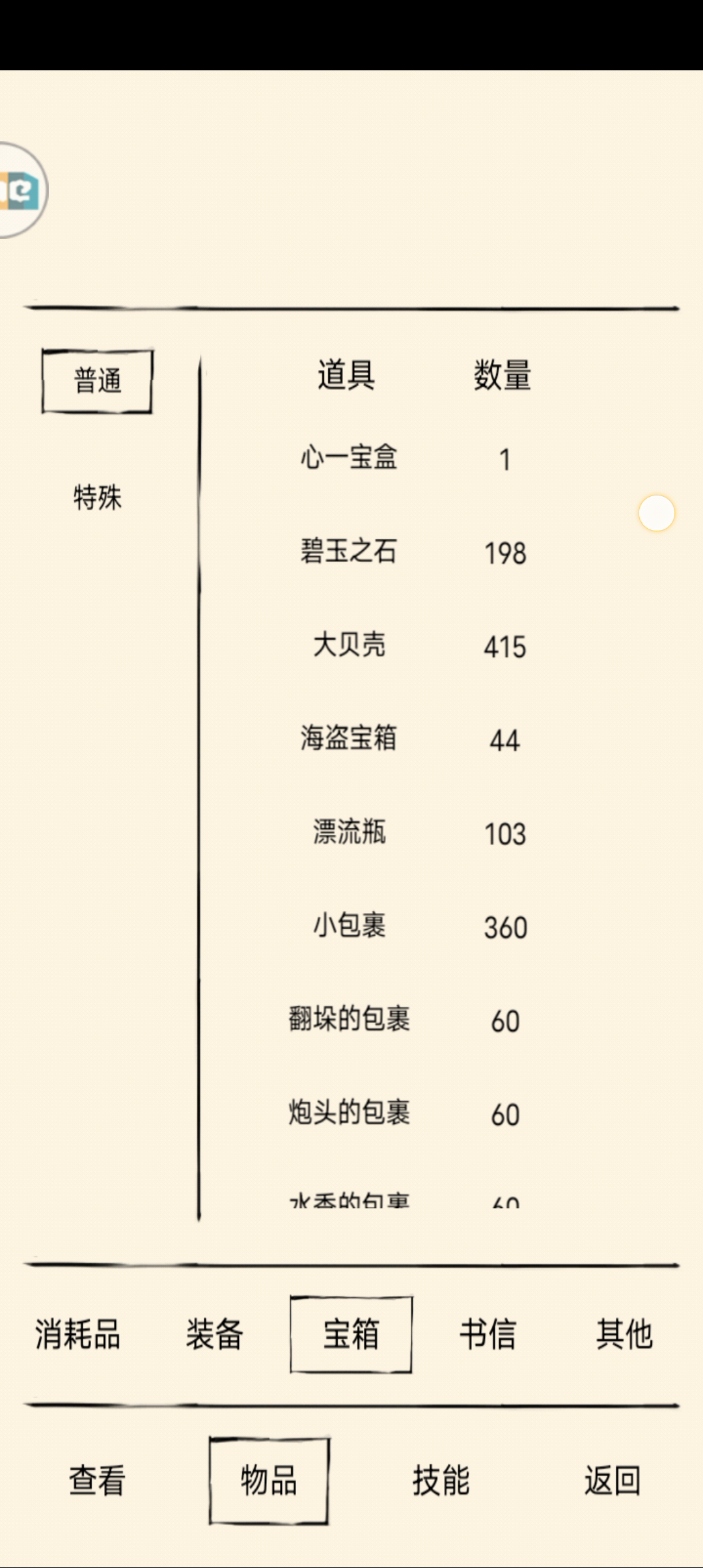
Task: Tap 返回 to go back
Action: (x=612, y=1480)
